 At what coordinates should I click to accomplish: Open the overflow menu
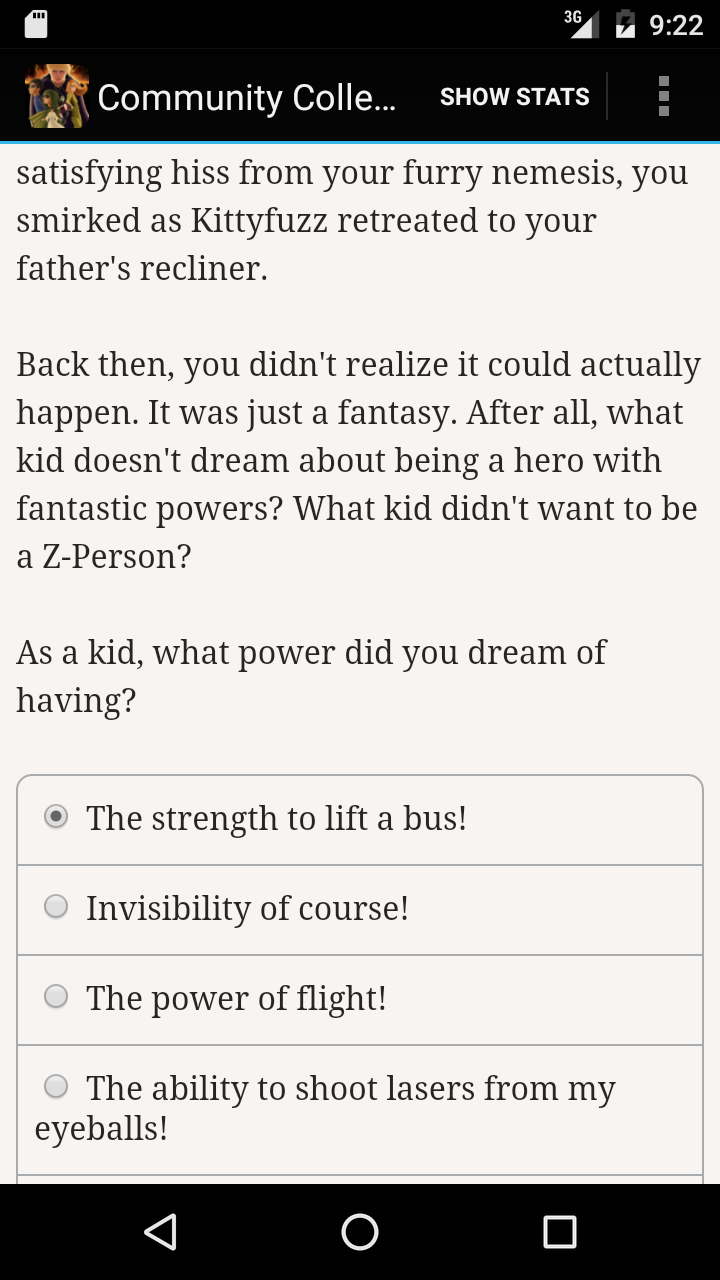click(x=663, y=97)
